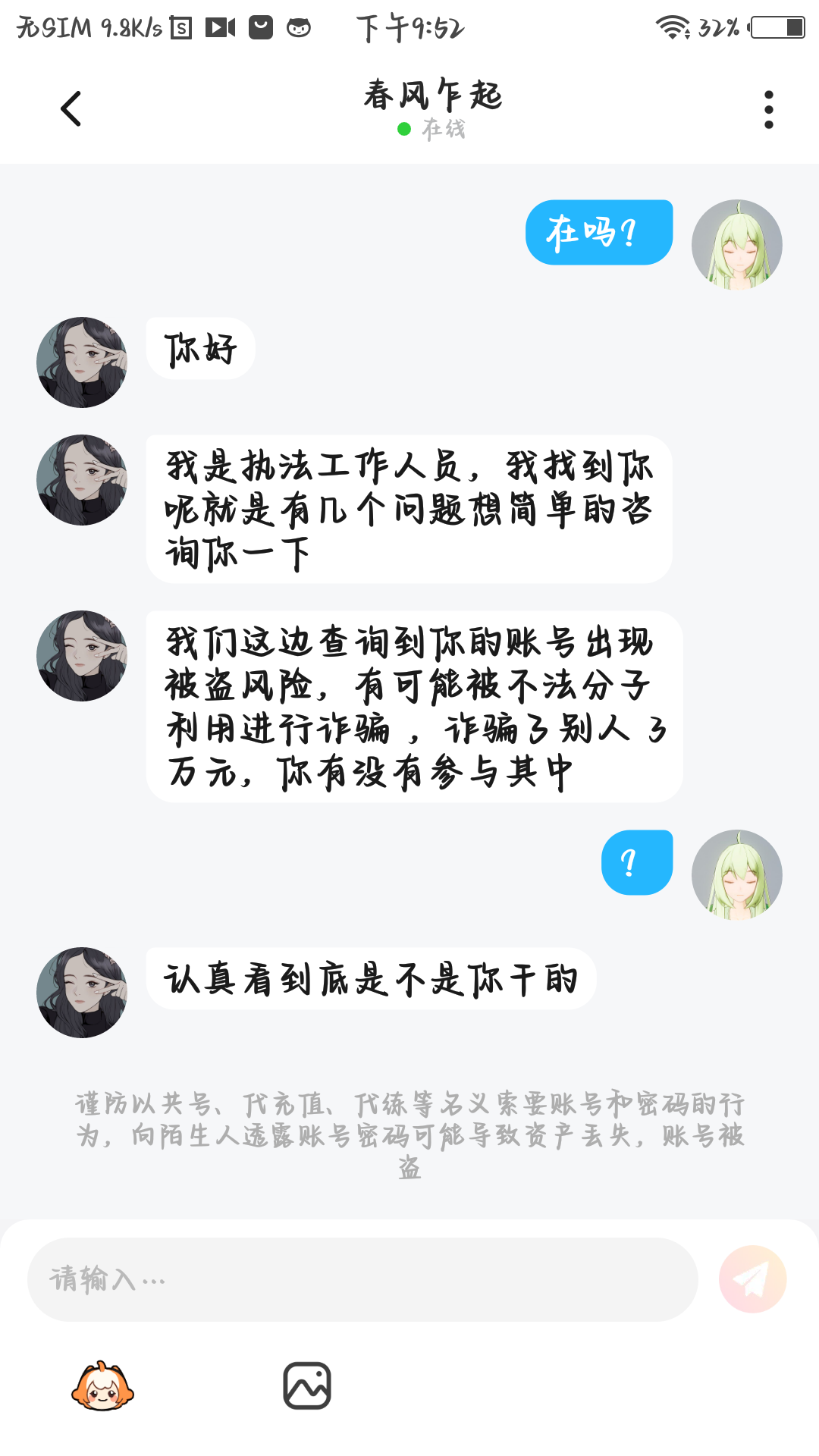This screenshot has width=819, height=1456.
Task: Tap the message input field 请输入
Action: (362, 1280)
